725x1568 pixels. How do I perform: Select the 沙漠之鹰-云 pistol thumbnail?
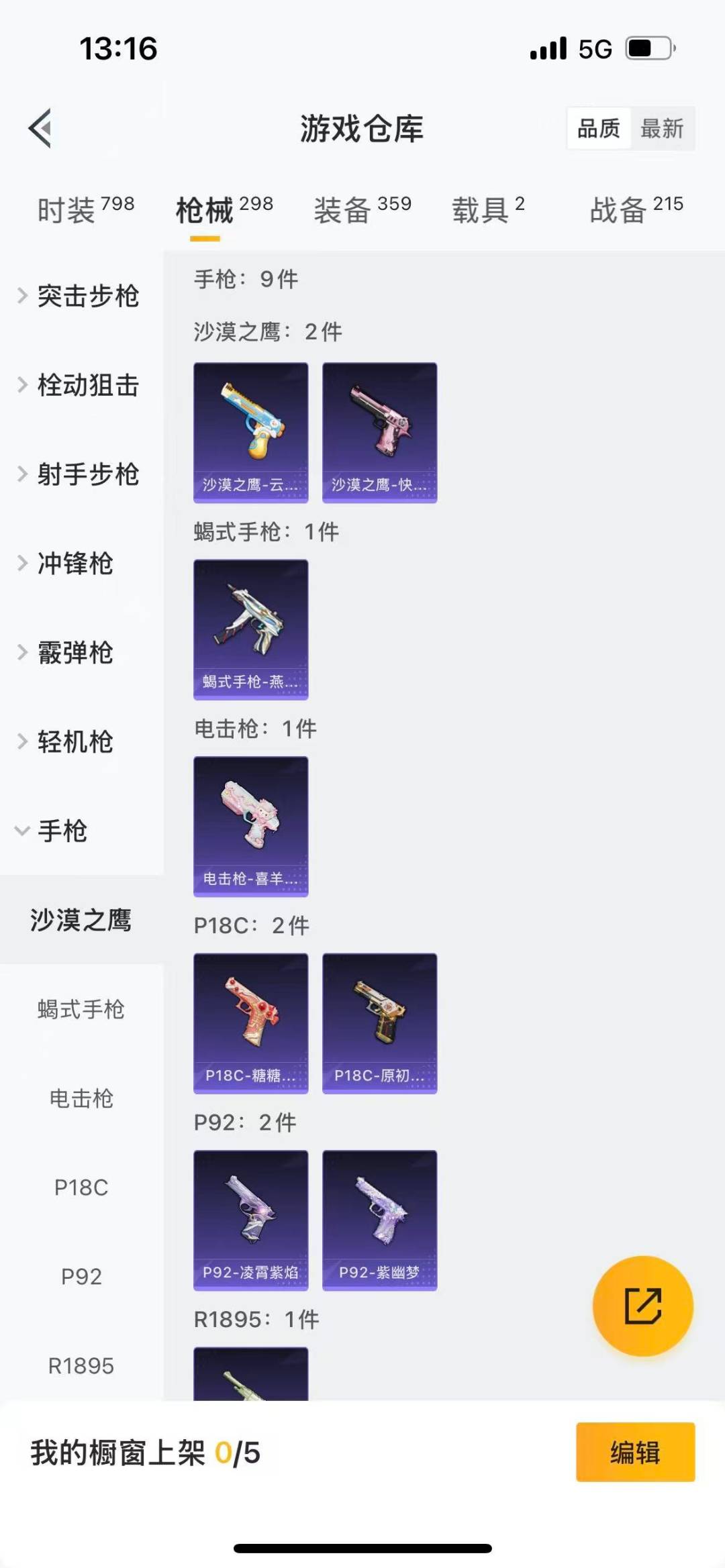point(250,431)
